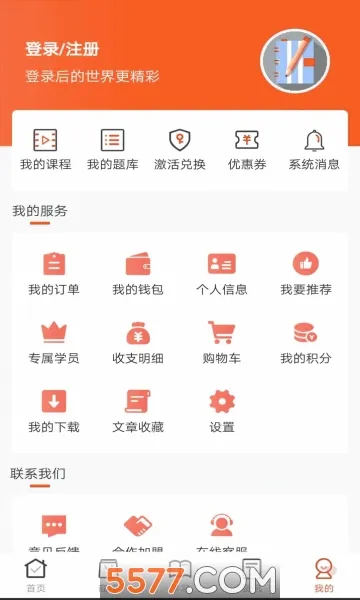Open 我的钱包
360x600 pixels.
[138, 274]
